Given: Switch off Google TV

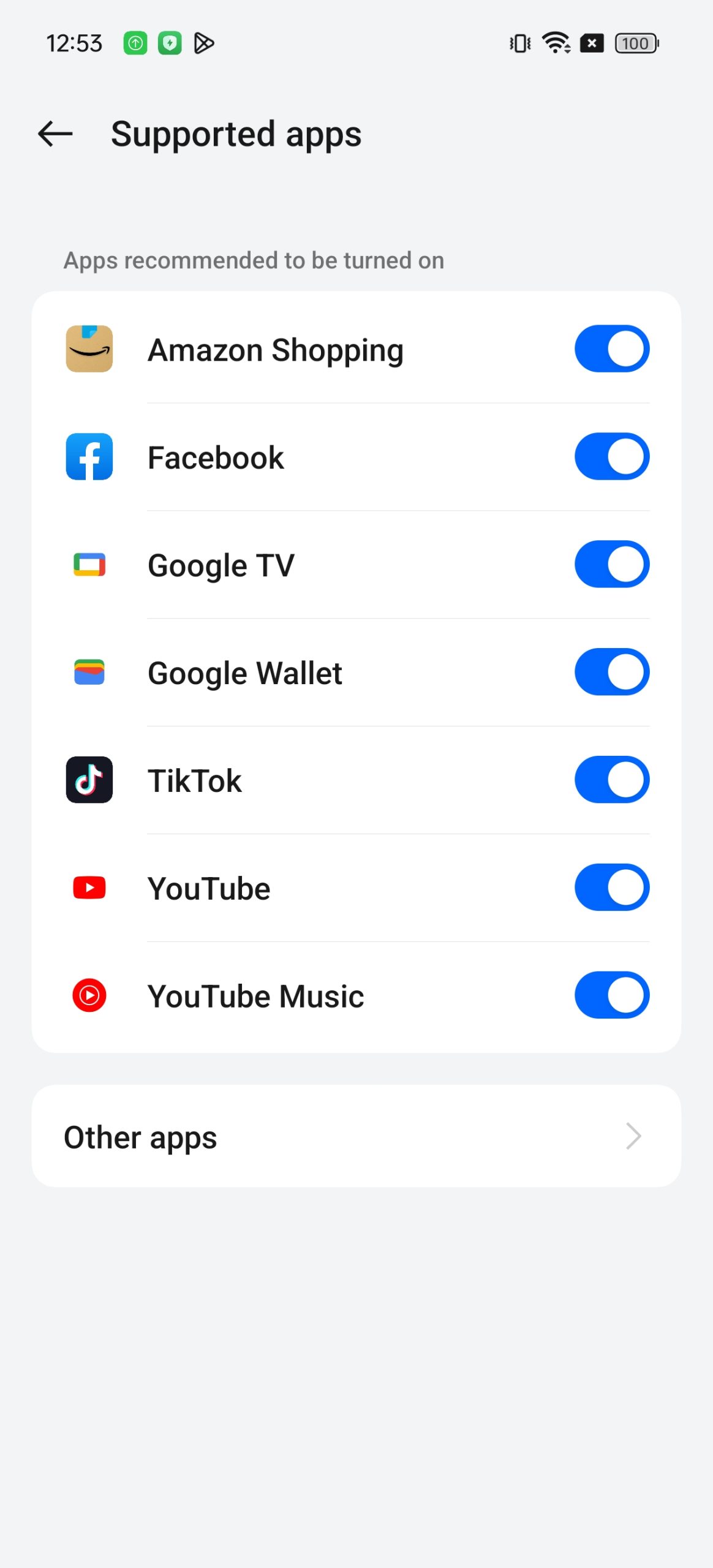Looking at the screenshot, I should 611,564.
